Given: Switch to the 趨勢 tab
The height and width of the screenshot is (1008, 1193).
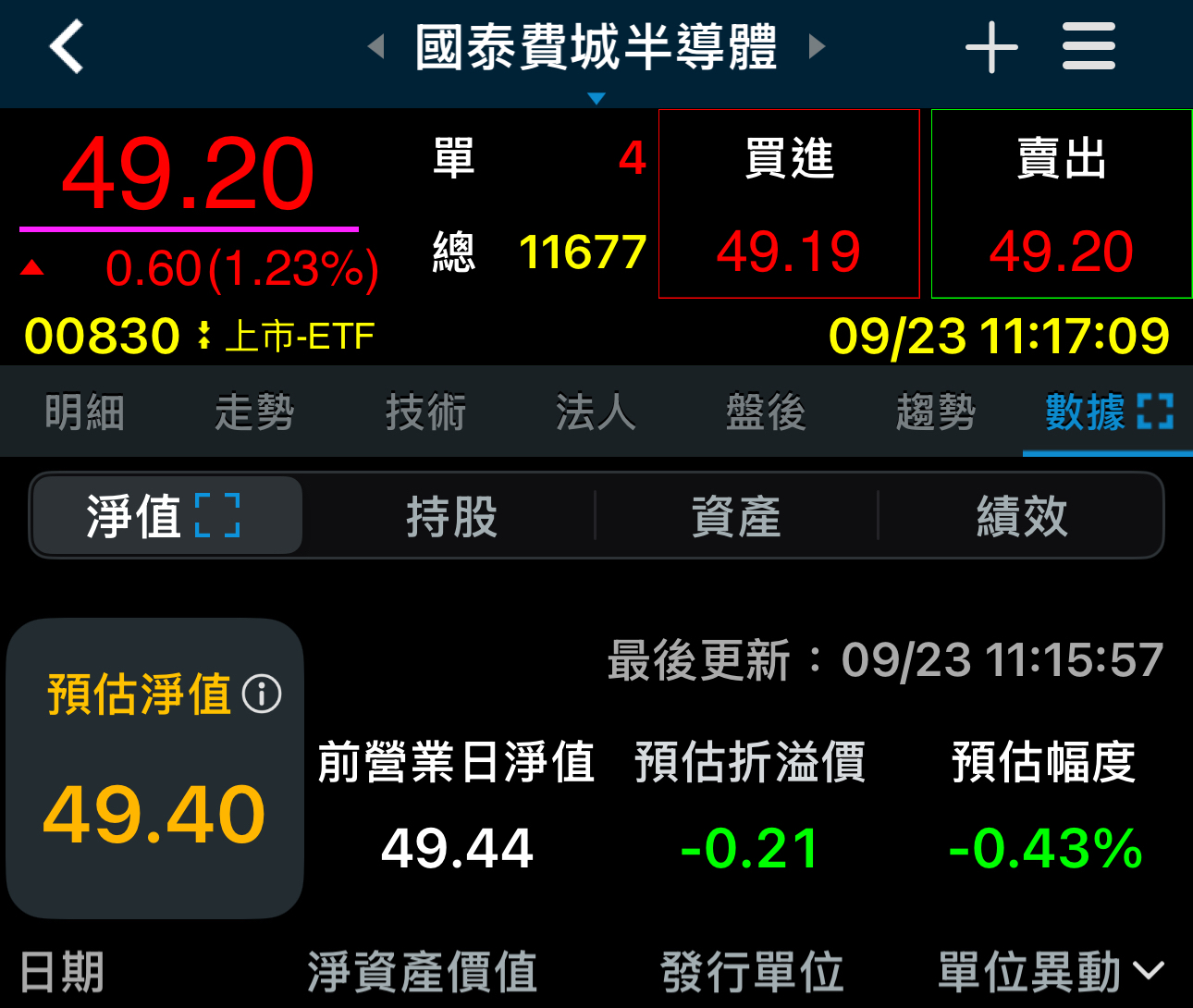Looking at the screenshot, I should [x=936, y=412].
